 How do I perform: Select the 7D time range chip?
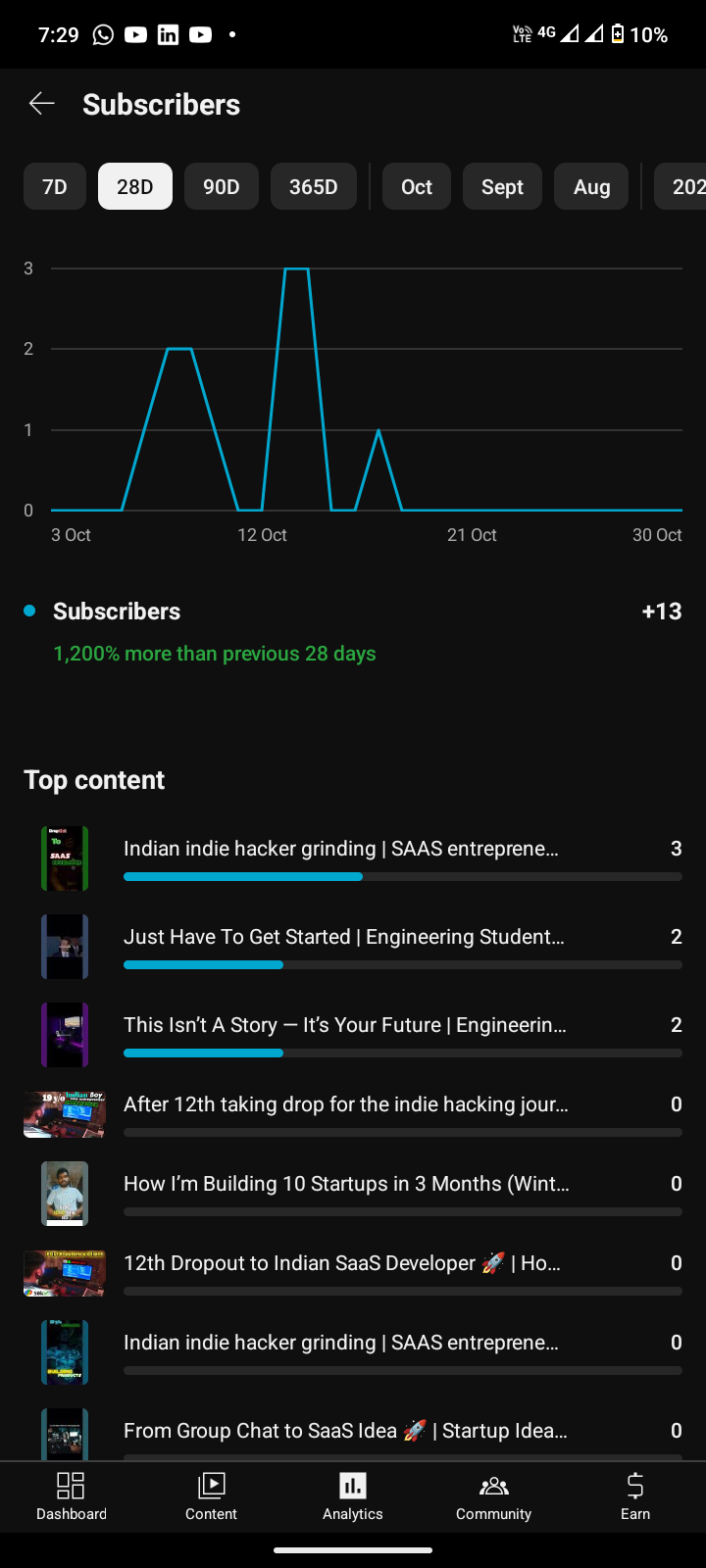55,186
